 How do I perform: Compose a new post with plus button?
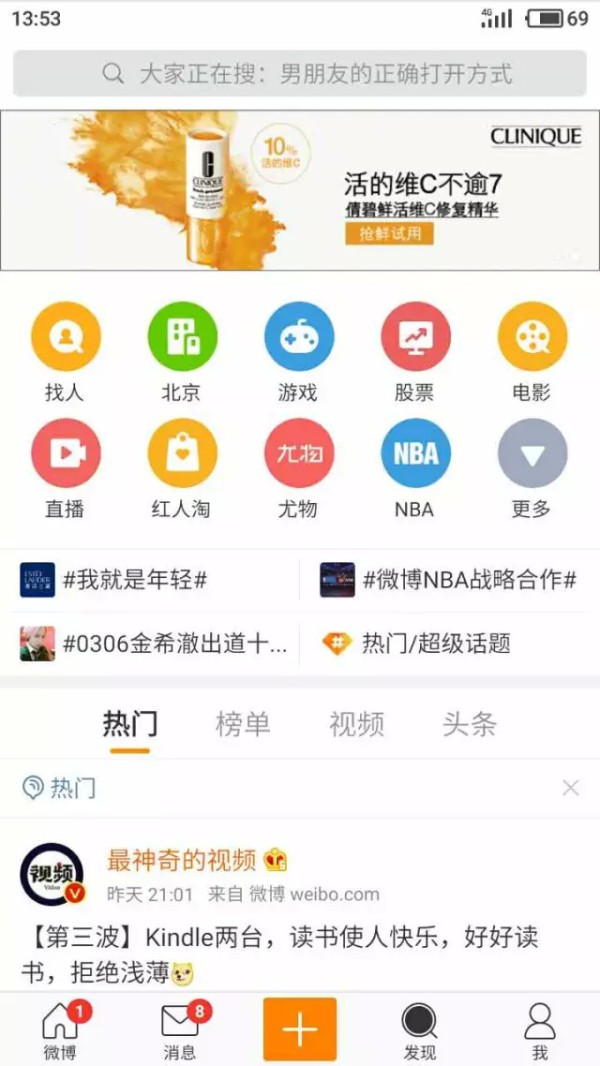pyautogui.click(x=299, y=1028)
